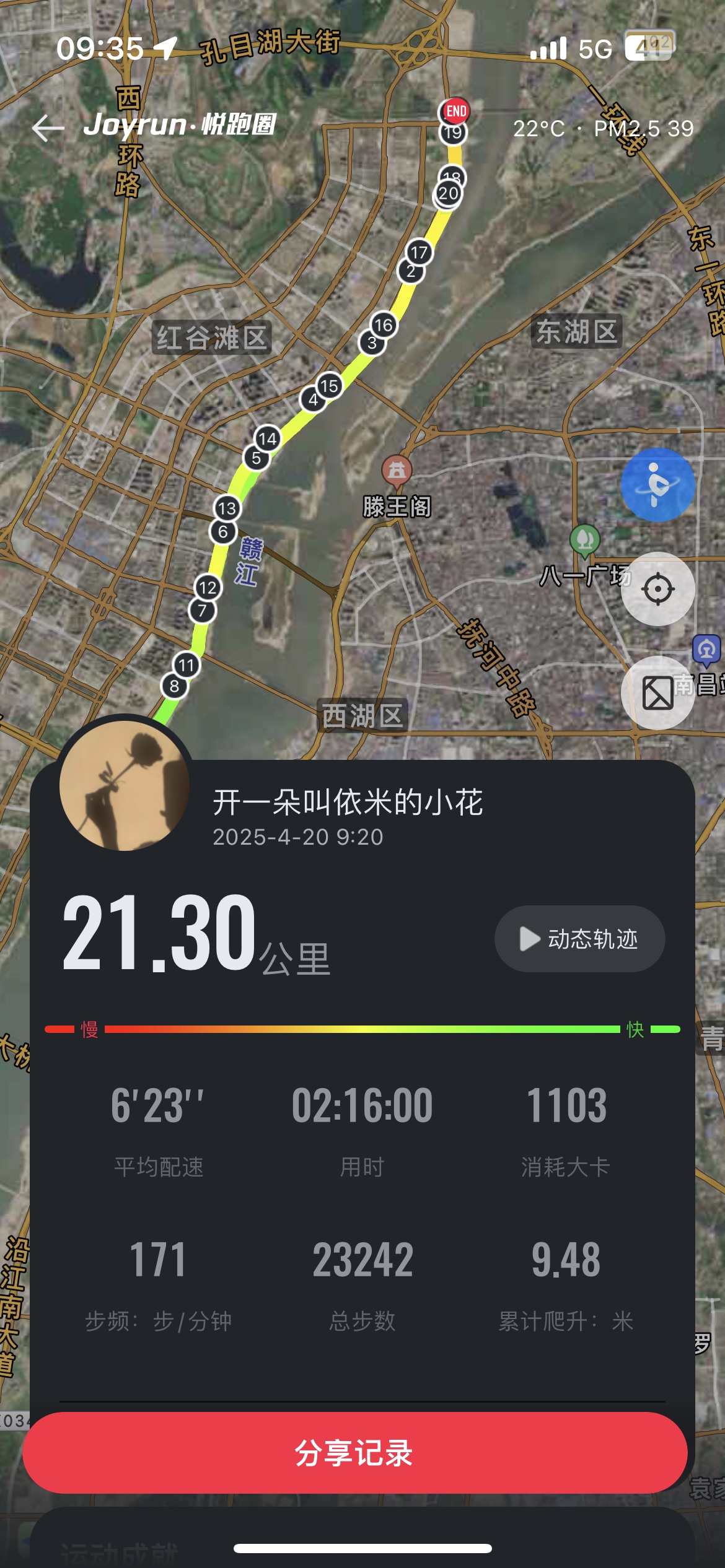Recenter map with the location target button
The image size is (725, 1568).
[657, 588]
